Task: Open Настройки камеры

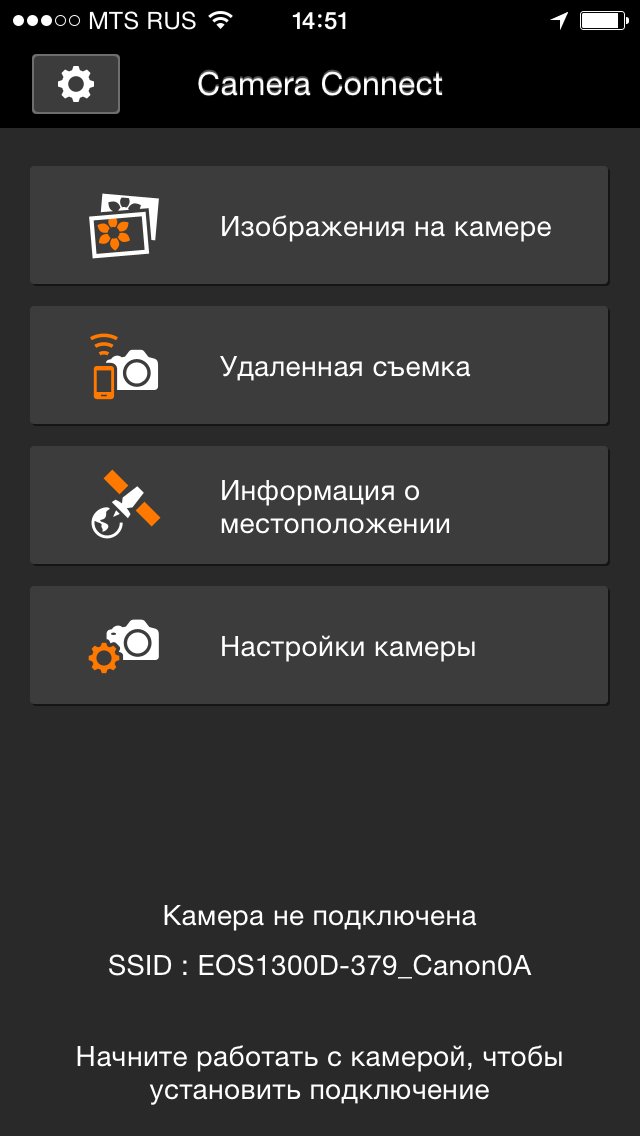Action: pos(319,646)
